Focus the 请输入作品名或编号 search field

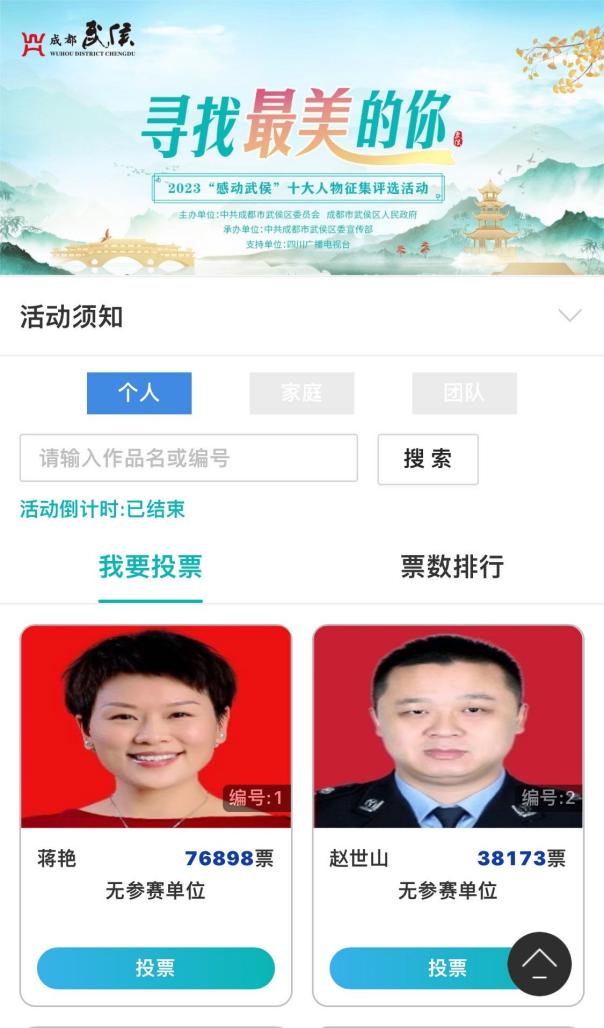189,458
